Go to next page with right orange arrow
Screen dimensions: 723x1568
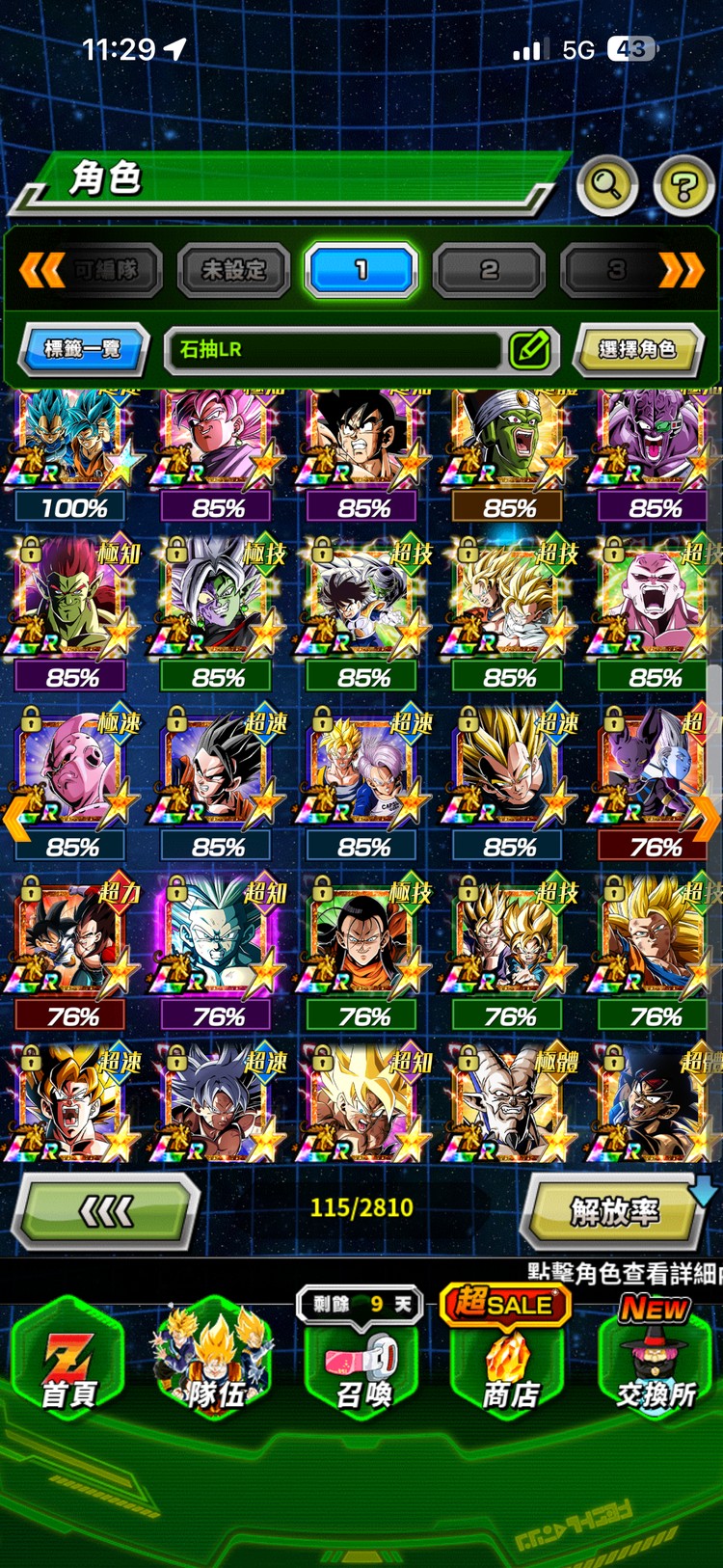click(x=706, y=820)
